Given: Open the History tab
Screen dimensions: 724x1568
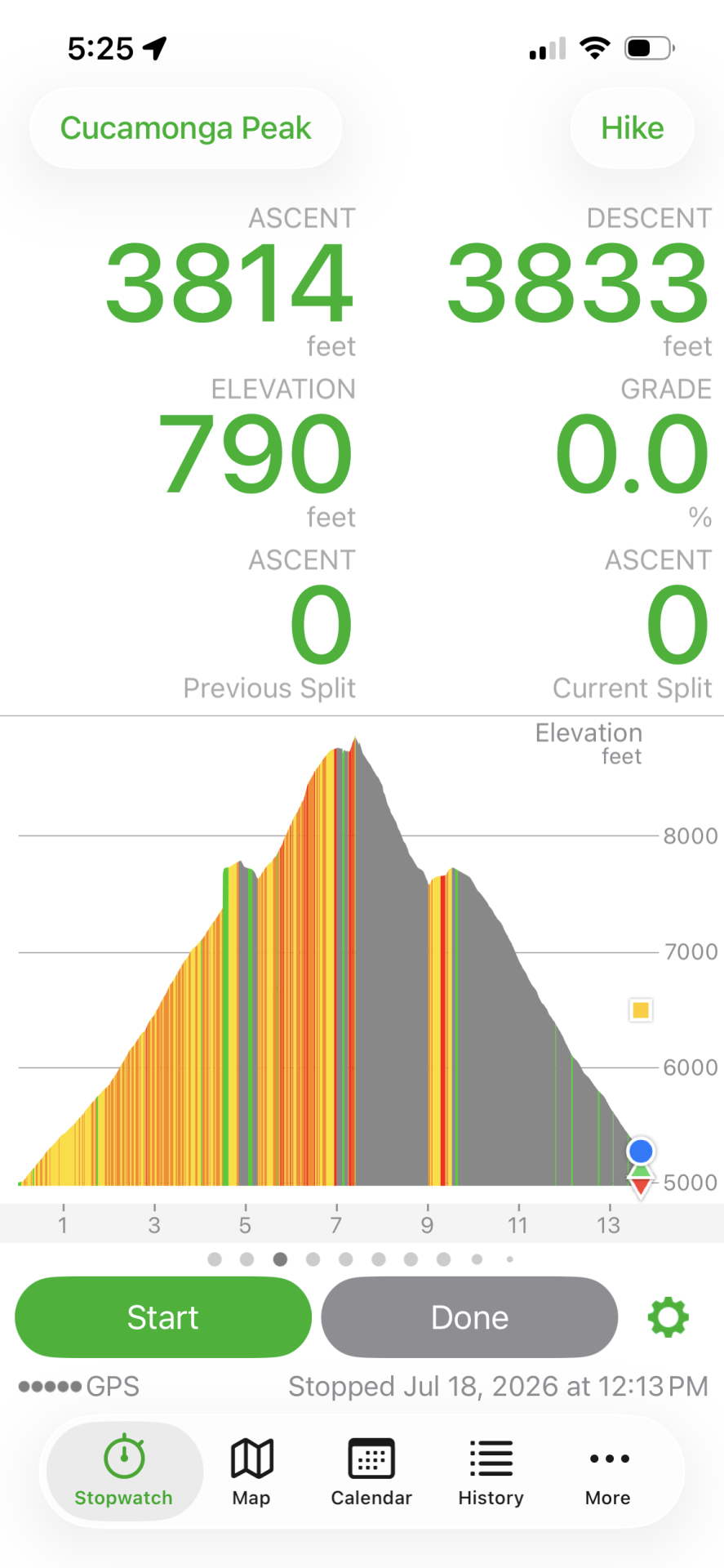Looking at the screenshot, I should (x=491, y=1472).
